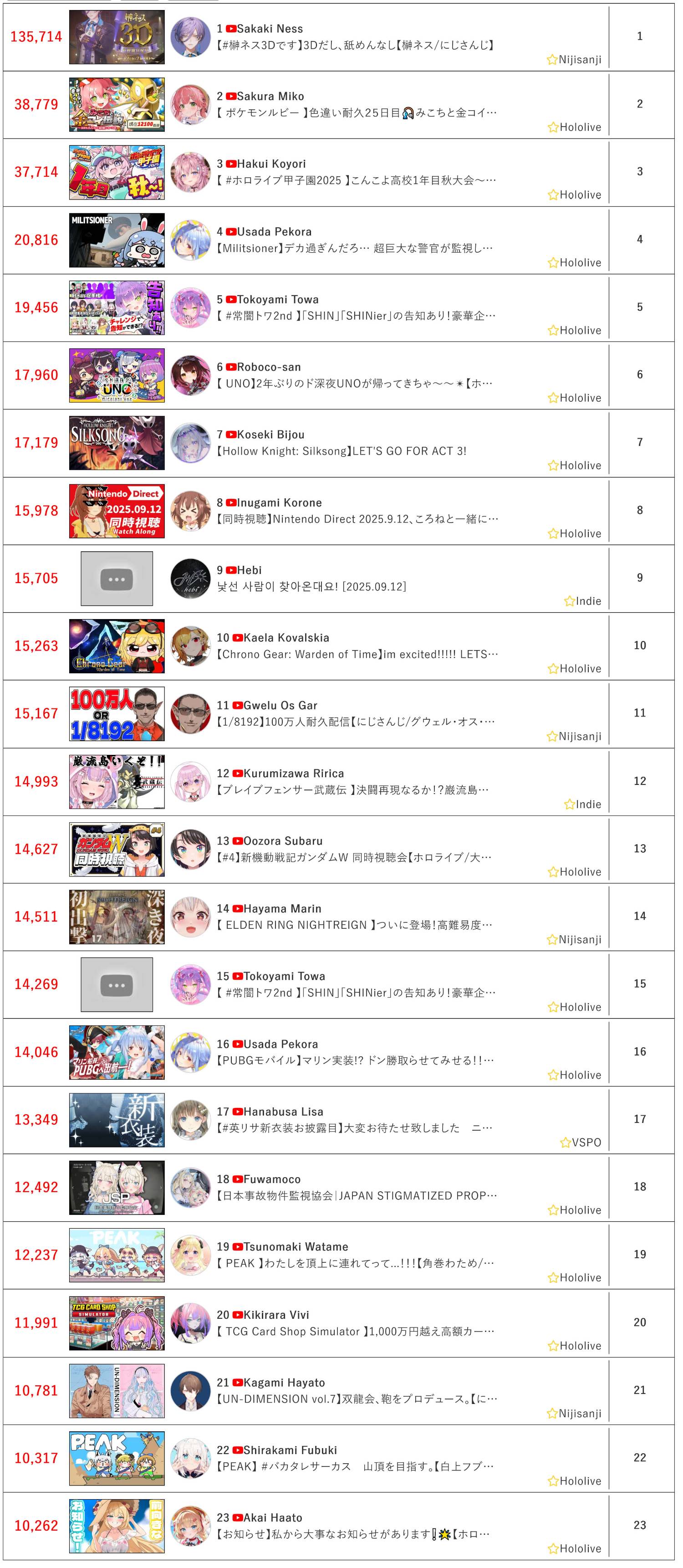This screenshot has height=1568, width=683.
Task: Tap the Indie star tag on Hebi's row
Action: [583, 601]
